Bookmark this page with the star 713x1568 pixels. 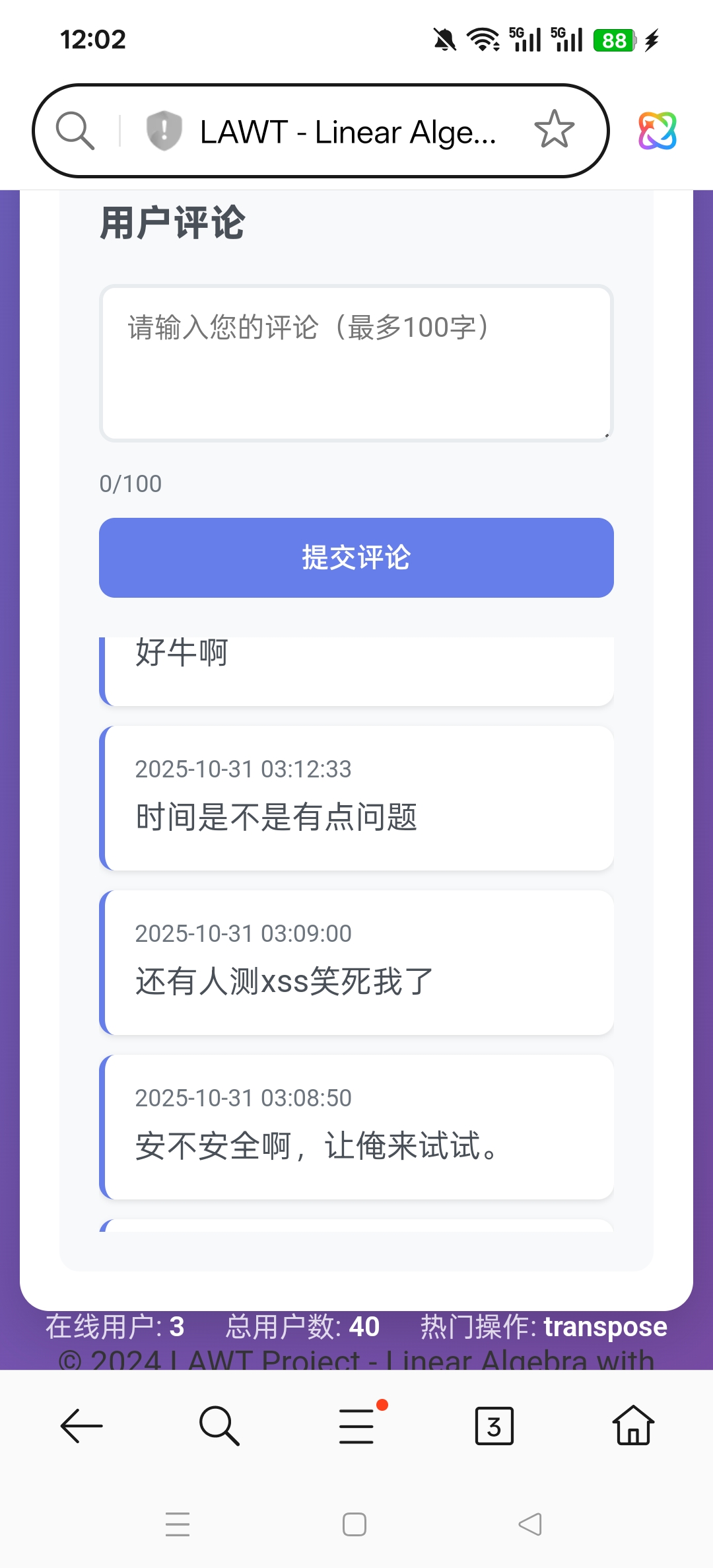(x=554, y=129)
